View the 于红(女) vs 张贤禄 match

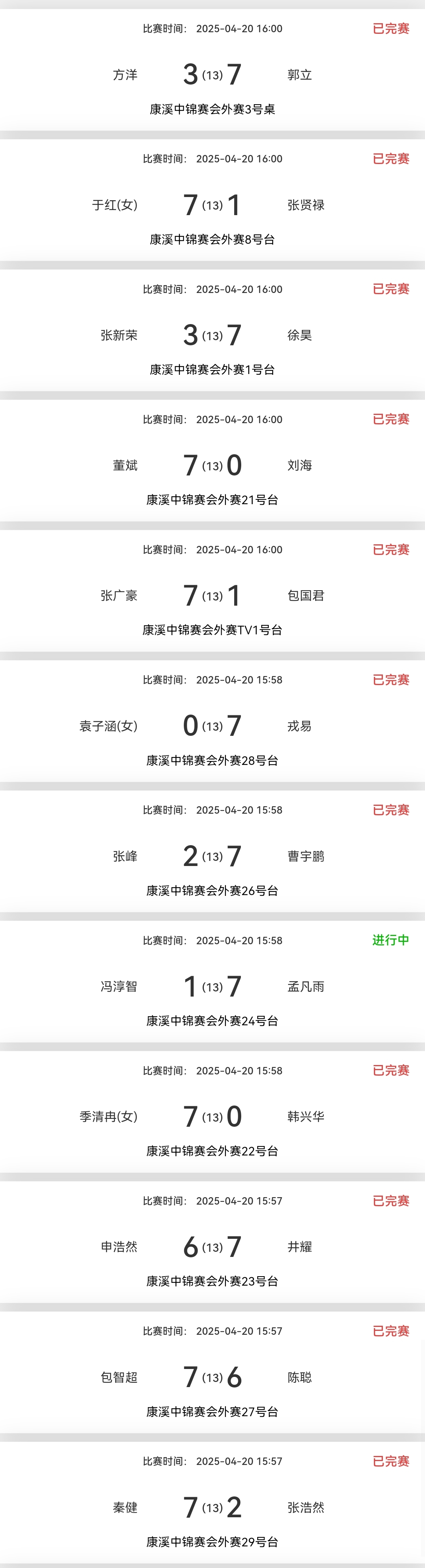click(212, 205)
